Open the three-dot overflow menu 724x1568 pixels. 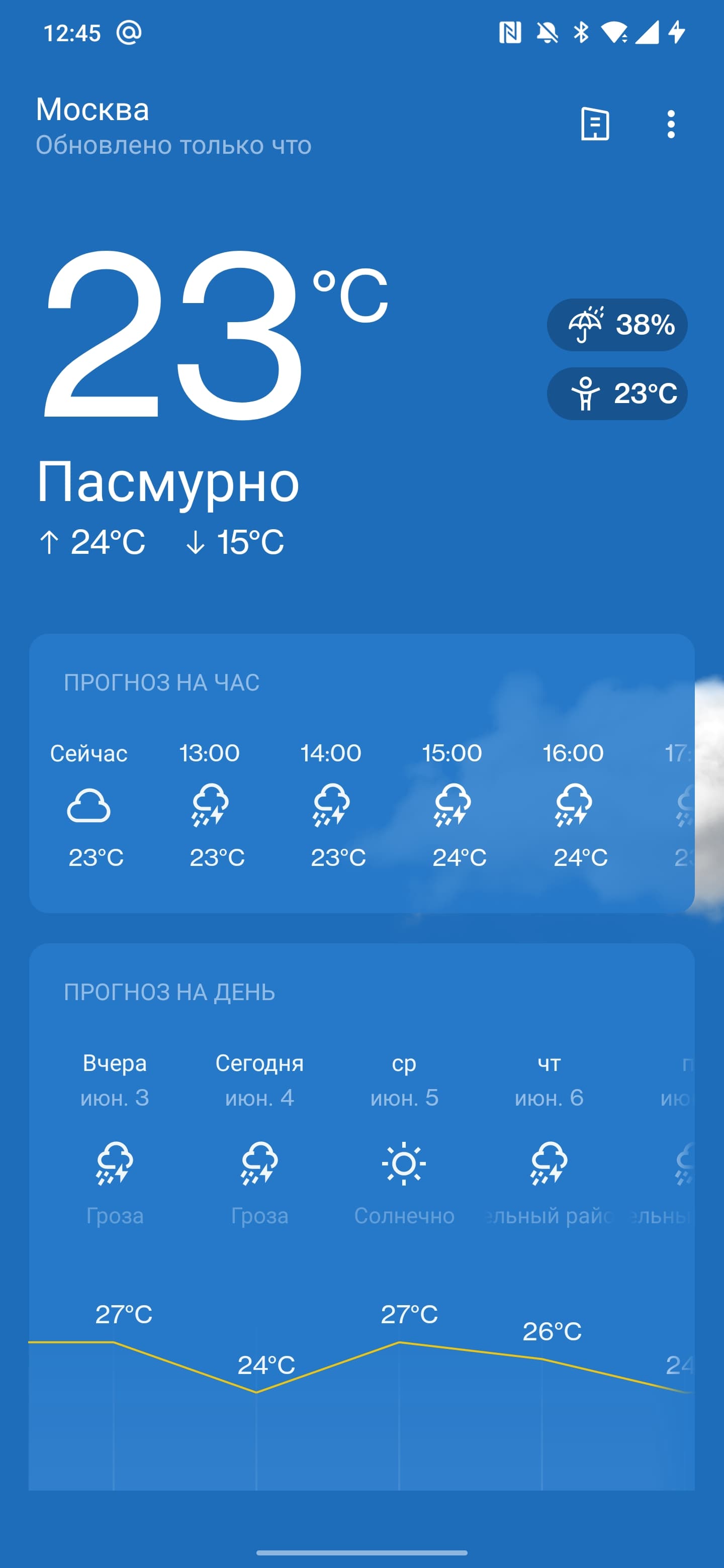670,124
